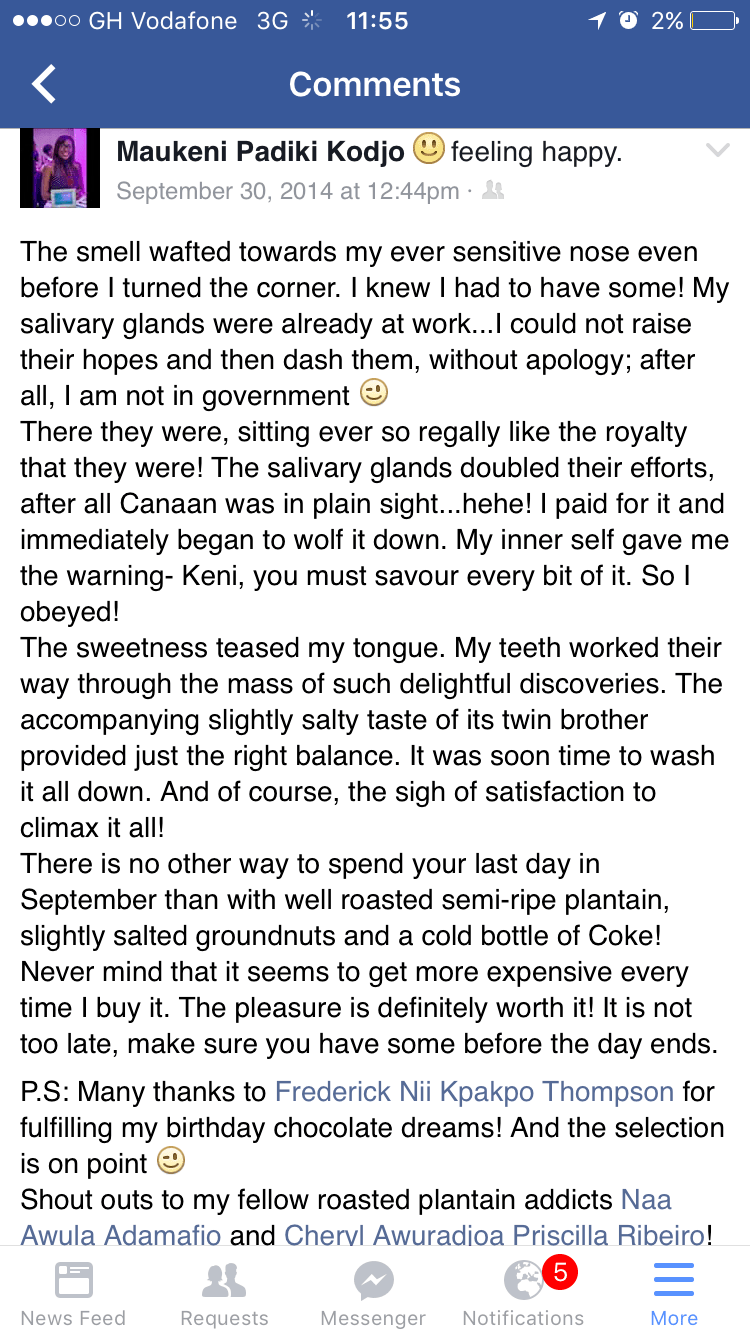Open Cheryl Awuradjoa Priscilla Ribeiro's profile link
This screenshot has height=1334, width=750.
click(x=494, y=1235)
